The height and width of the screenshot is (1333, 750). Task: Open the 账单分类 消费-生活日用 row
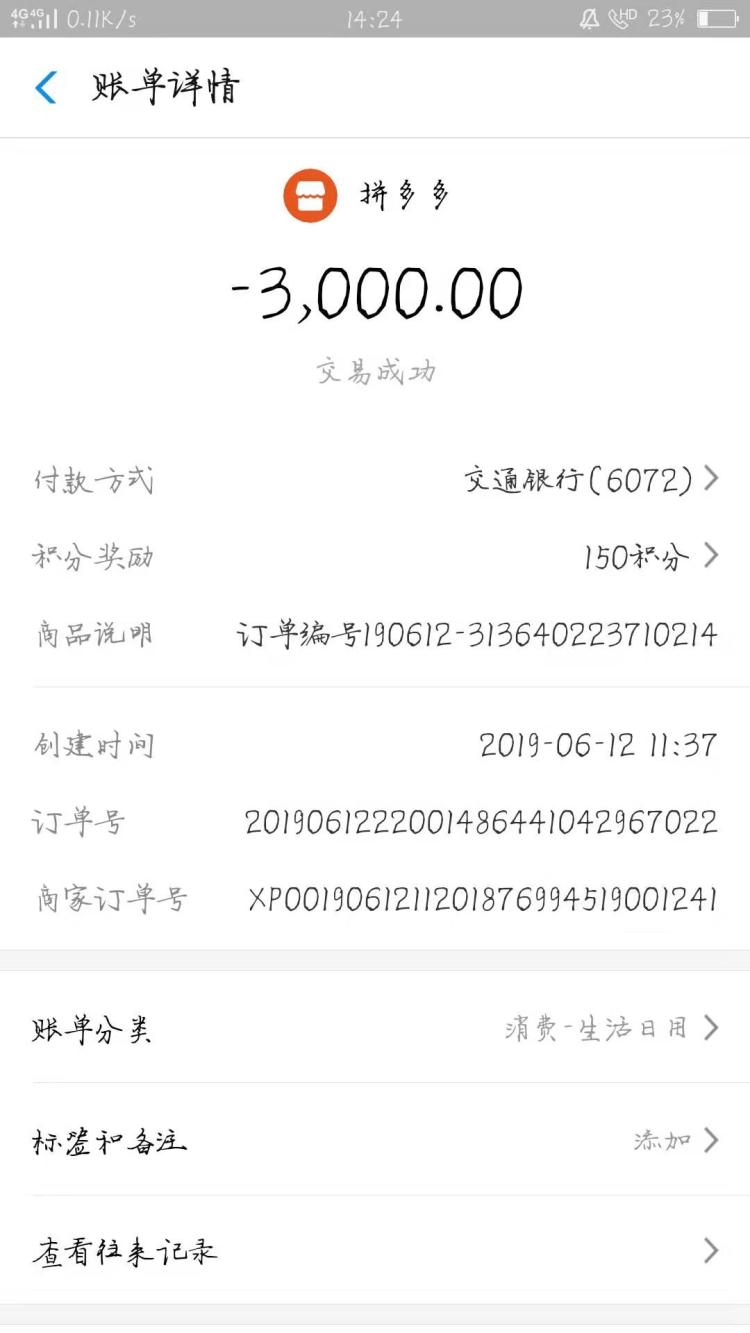click(375, 1028)
